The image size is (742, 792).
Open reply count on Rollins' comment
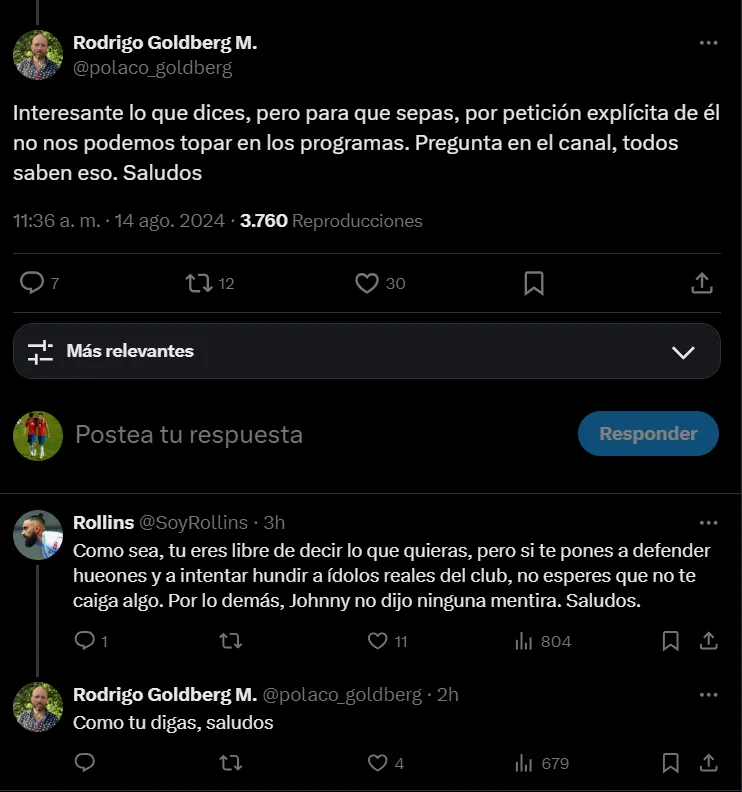[x=84, y=641]
